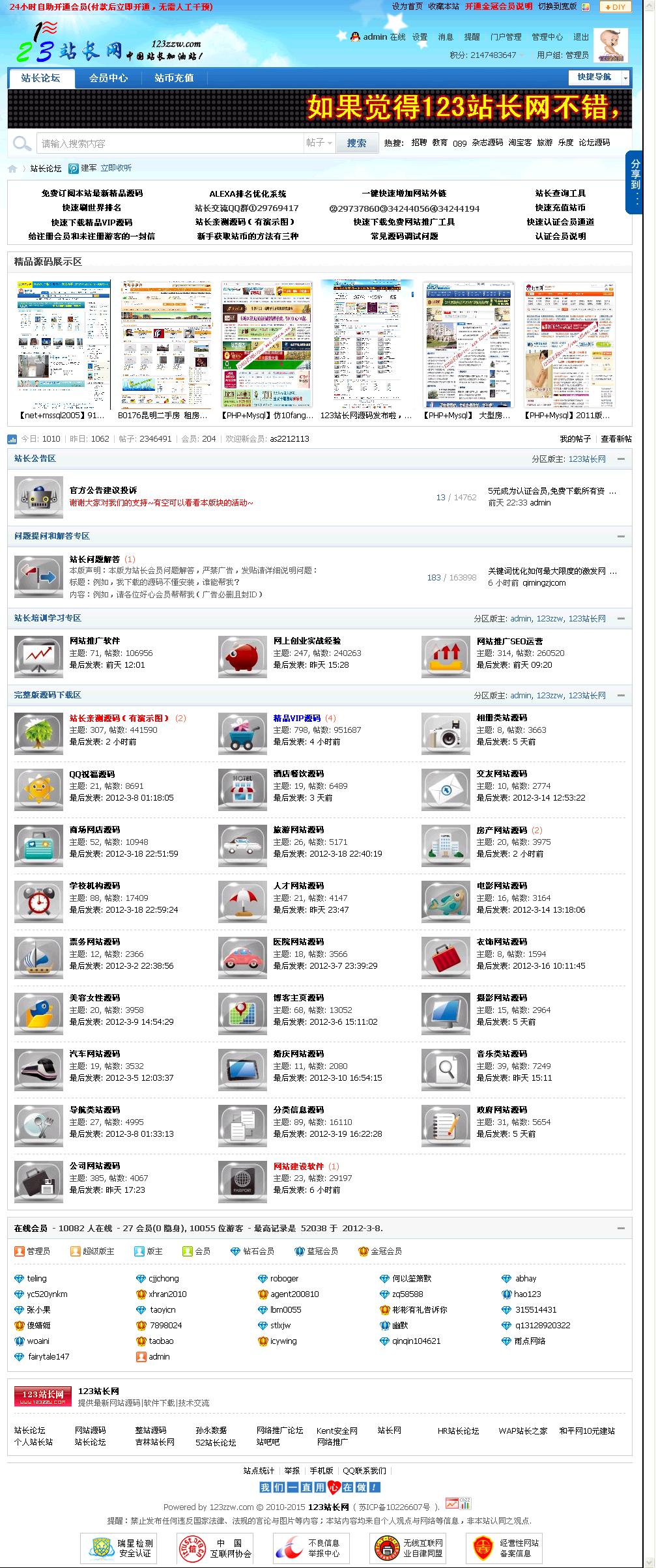Open the 123站长网源码发布啦 showcase thumbnail
Viewport: 656px width, 1568px height.
click(367, 344)
